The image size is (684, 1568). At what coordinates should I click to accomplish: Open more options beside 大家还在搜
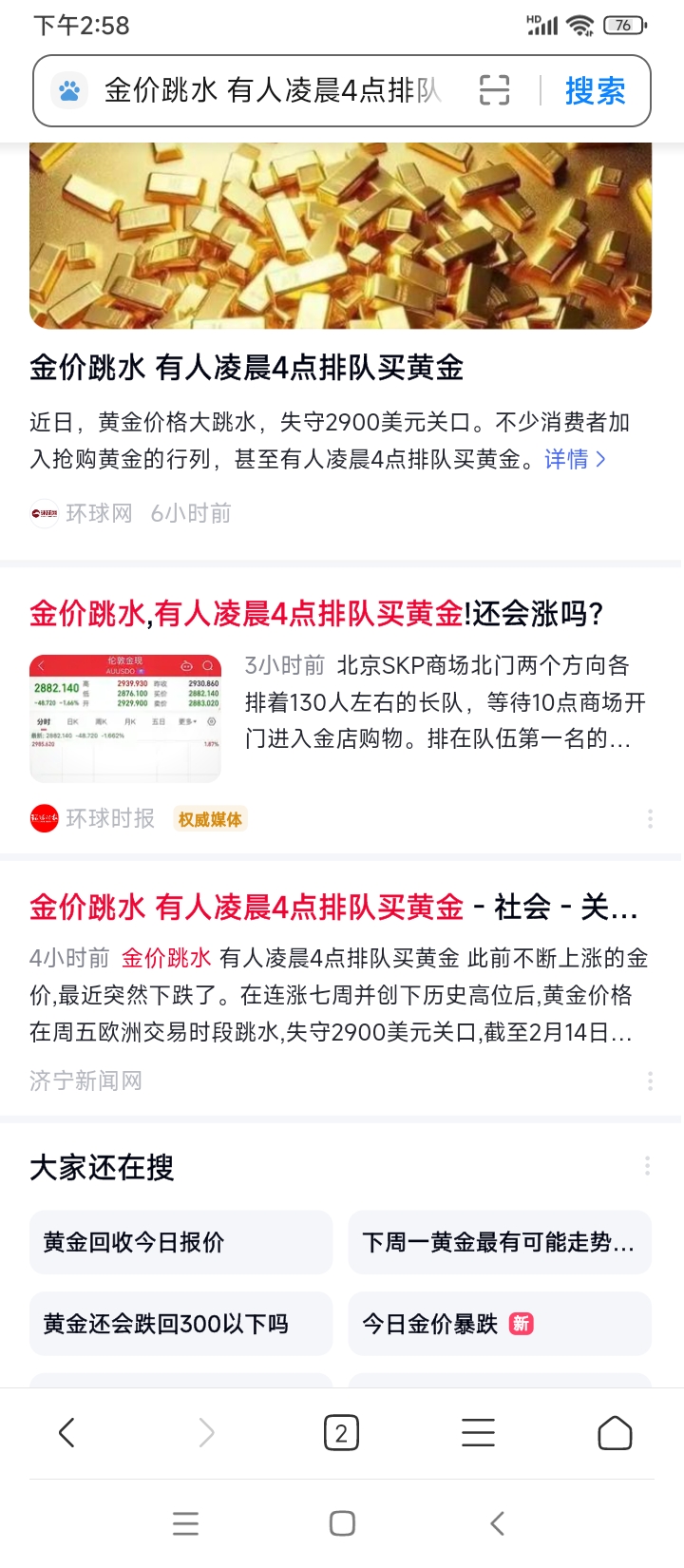pyautogui.click(x=647, y=1166)
